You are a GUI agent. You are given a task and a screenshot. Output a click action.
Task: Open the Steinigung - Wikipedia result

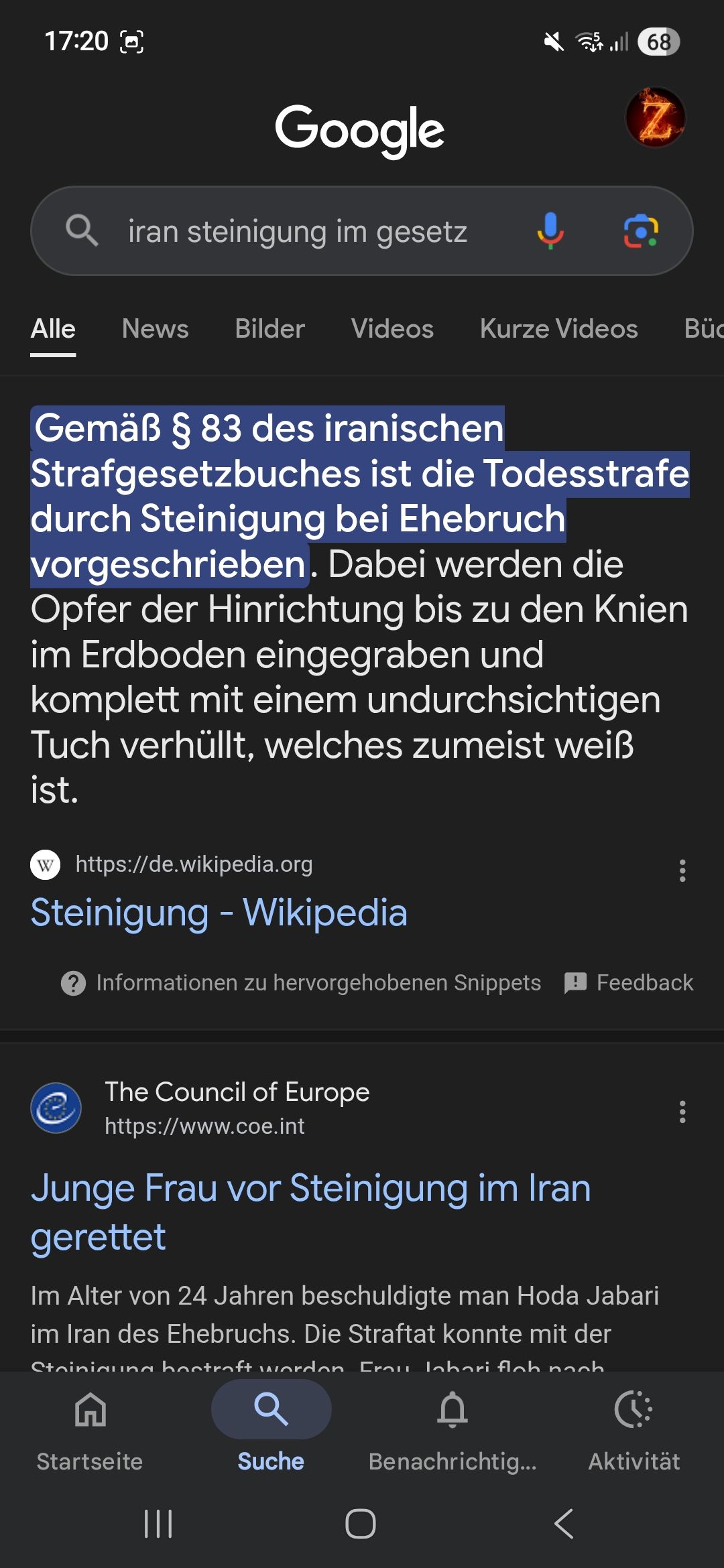tap(219, 913)
